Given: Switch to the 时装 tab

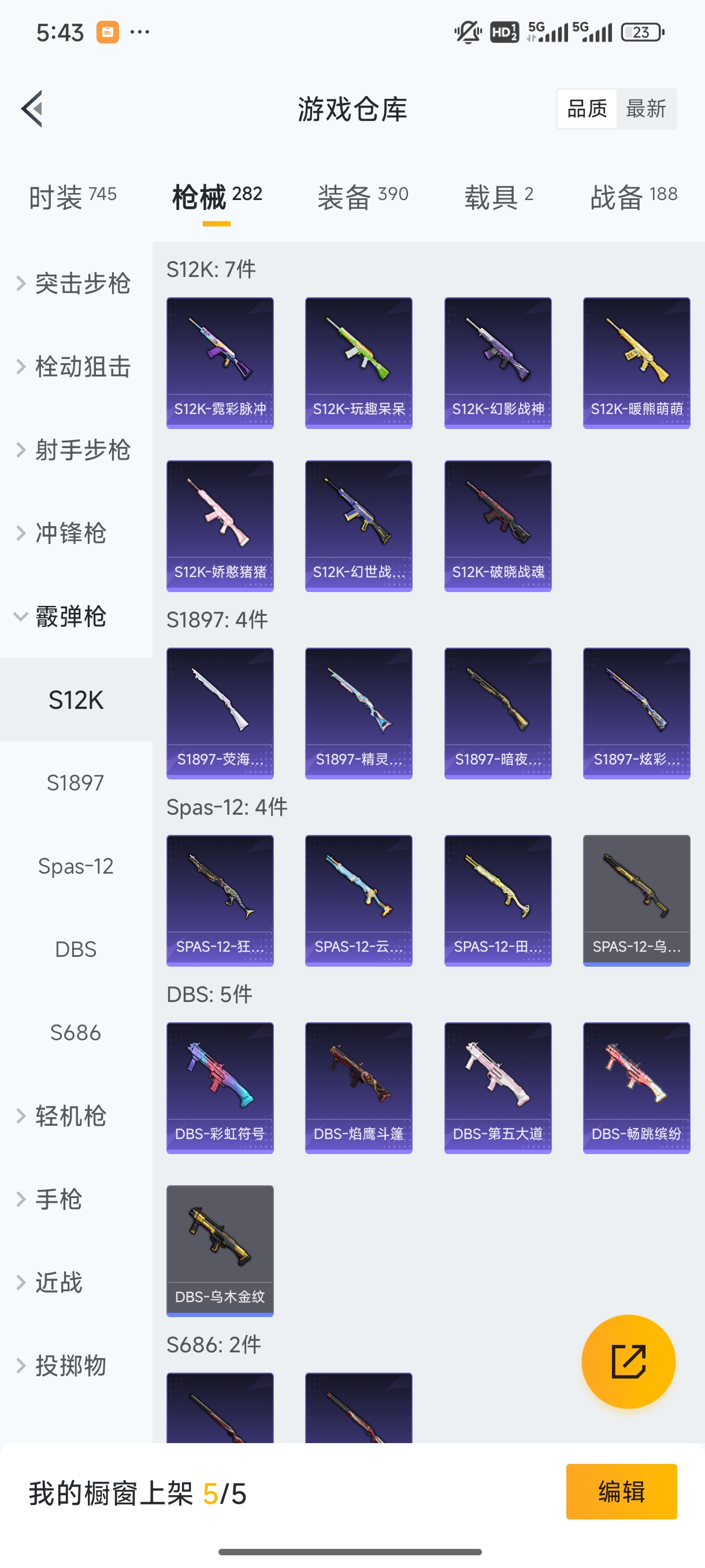Looking at the screenshot, I should click(x=72, y=197).
